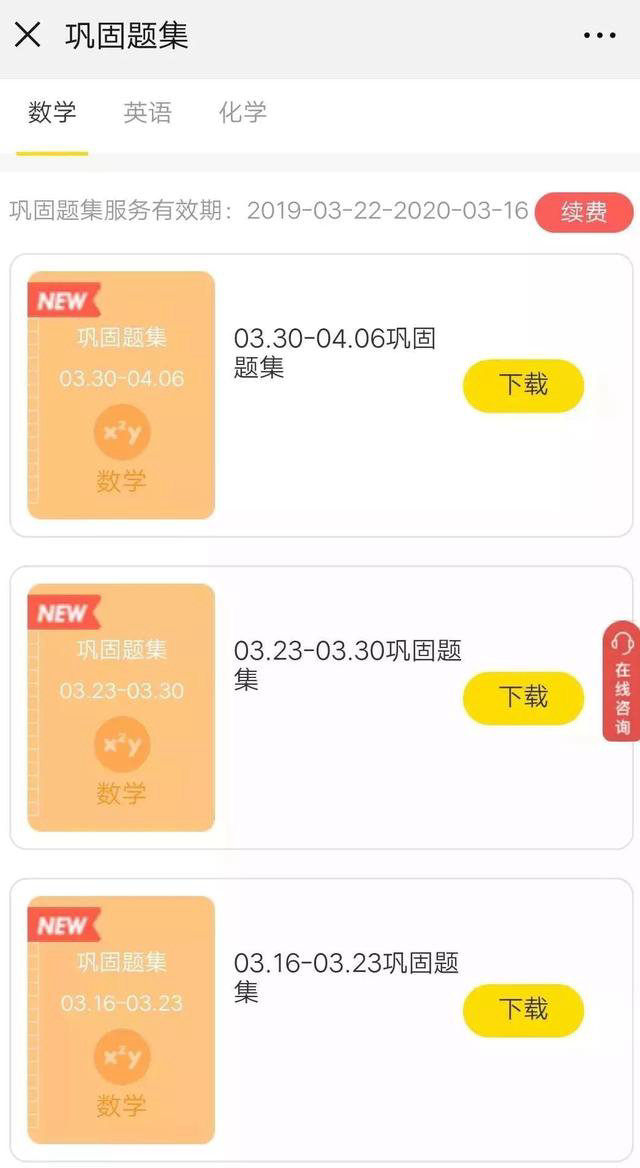Switch to the 英语 tab

pos(148,112)
